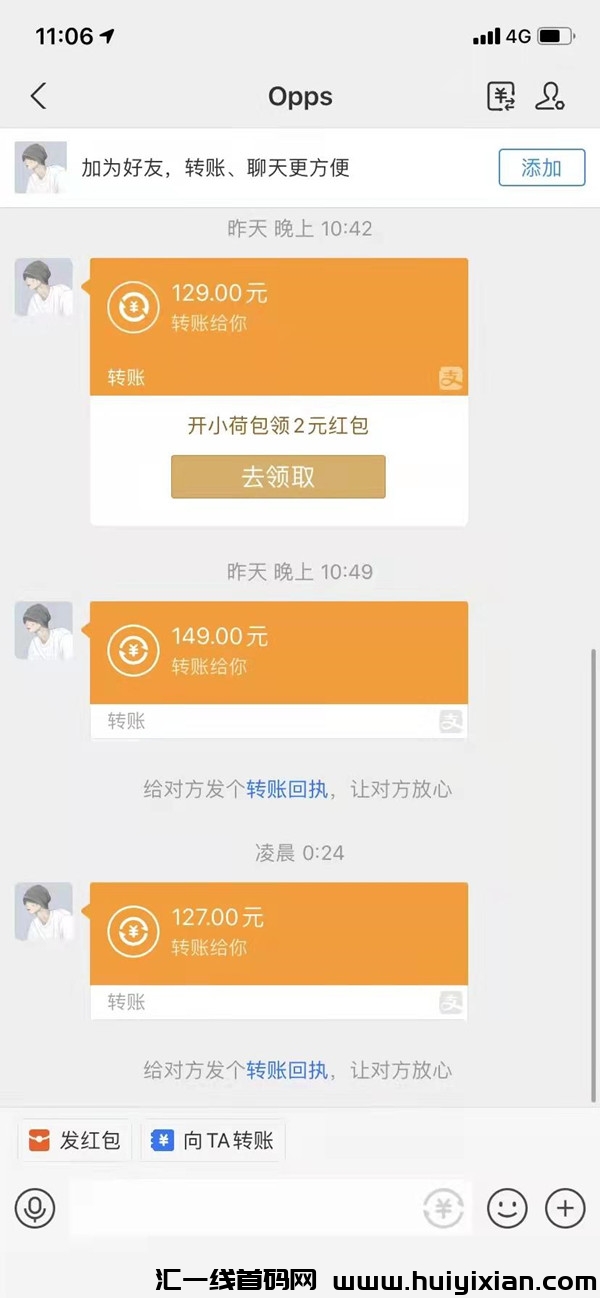Open the emoji picker

coord(507,1209)
